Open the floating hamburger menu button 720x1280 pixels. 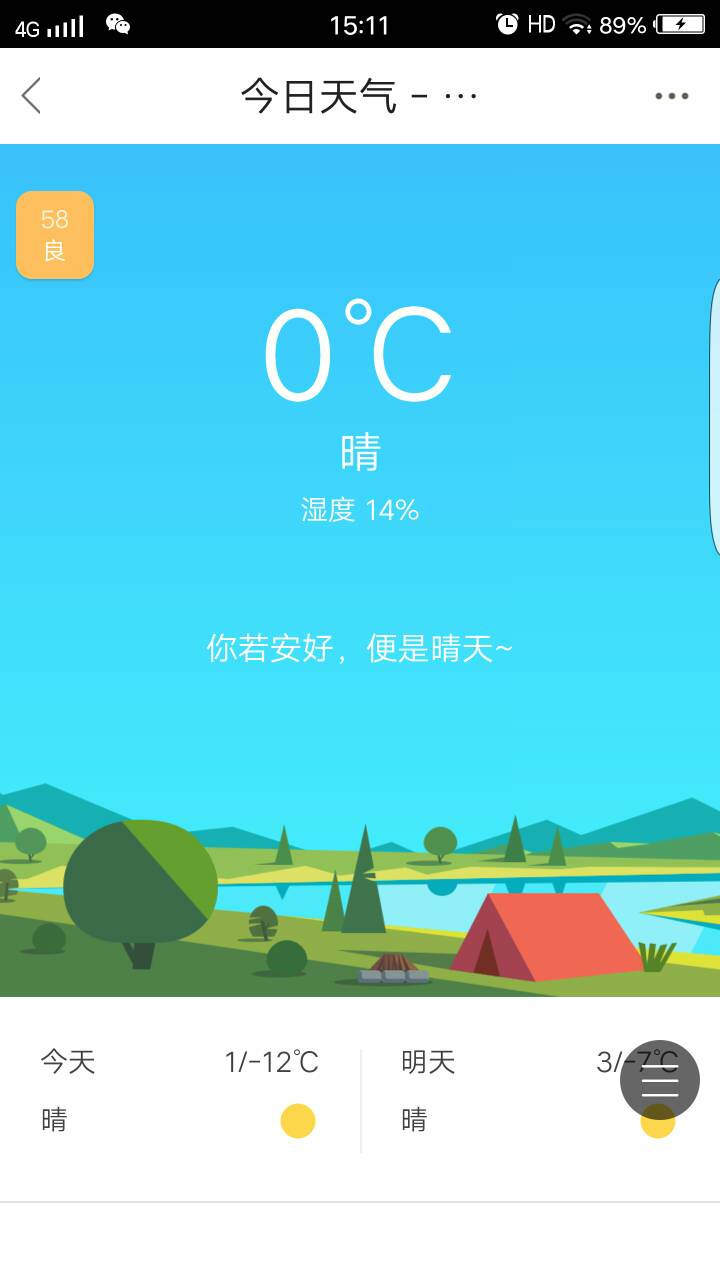click(x=659, y=1080)
